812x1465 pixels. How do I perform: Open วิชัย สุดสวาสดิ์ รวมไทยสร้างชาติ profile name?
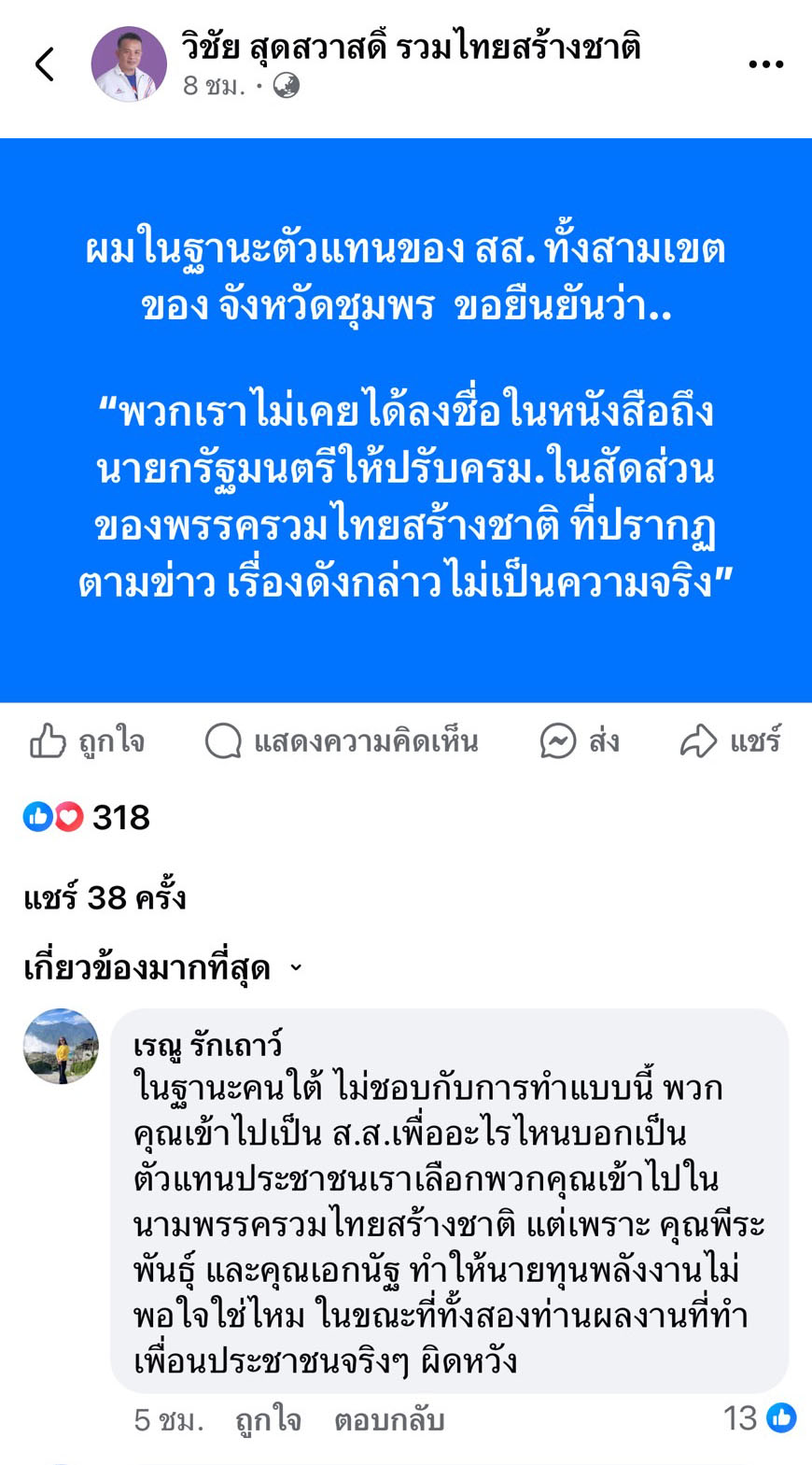click(411, 45)
